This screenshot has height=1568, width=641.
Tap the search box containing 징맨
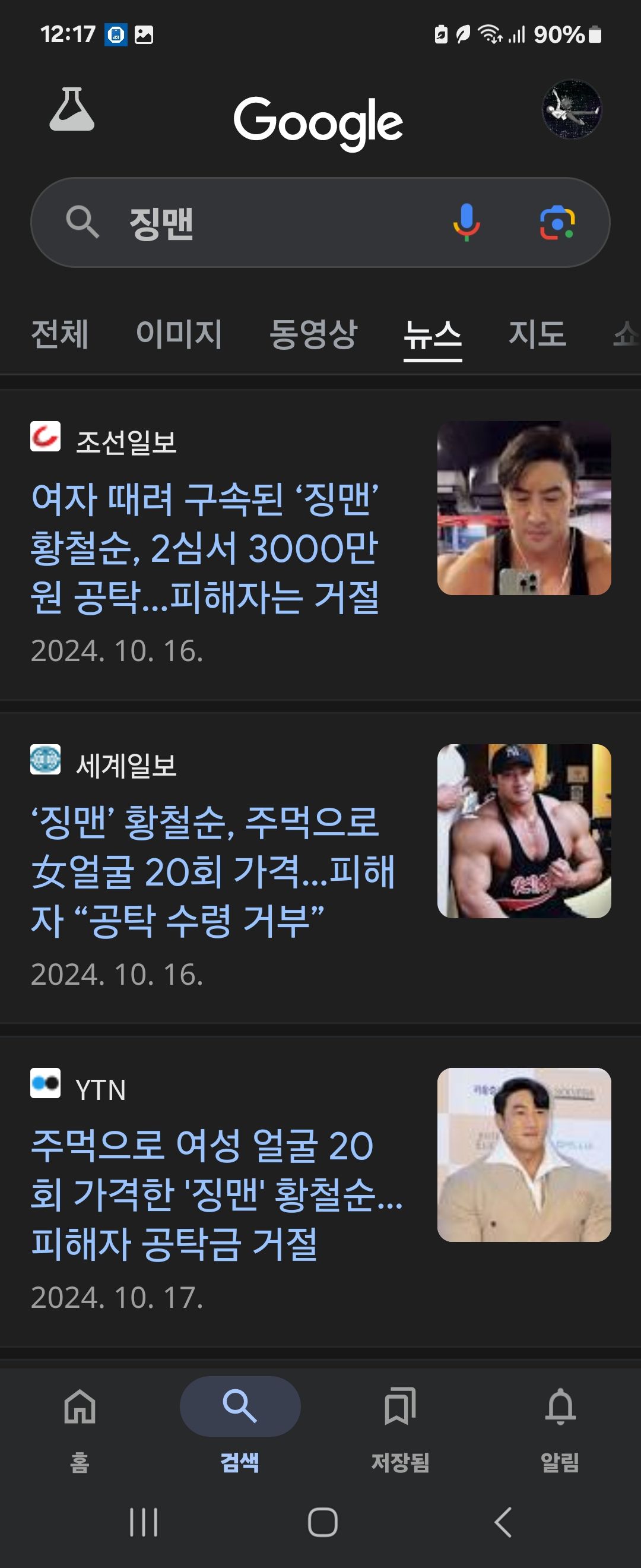click(x=255, y=223)
